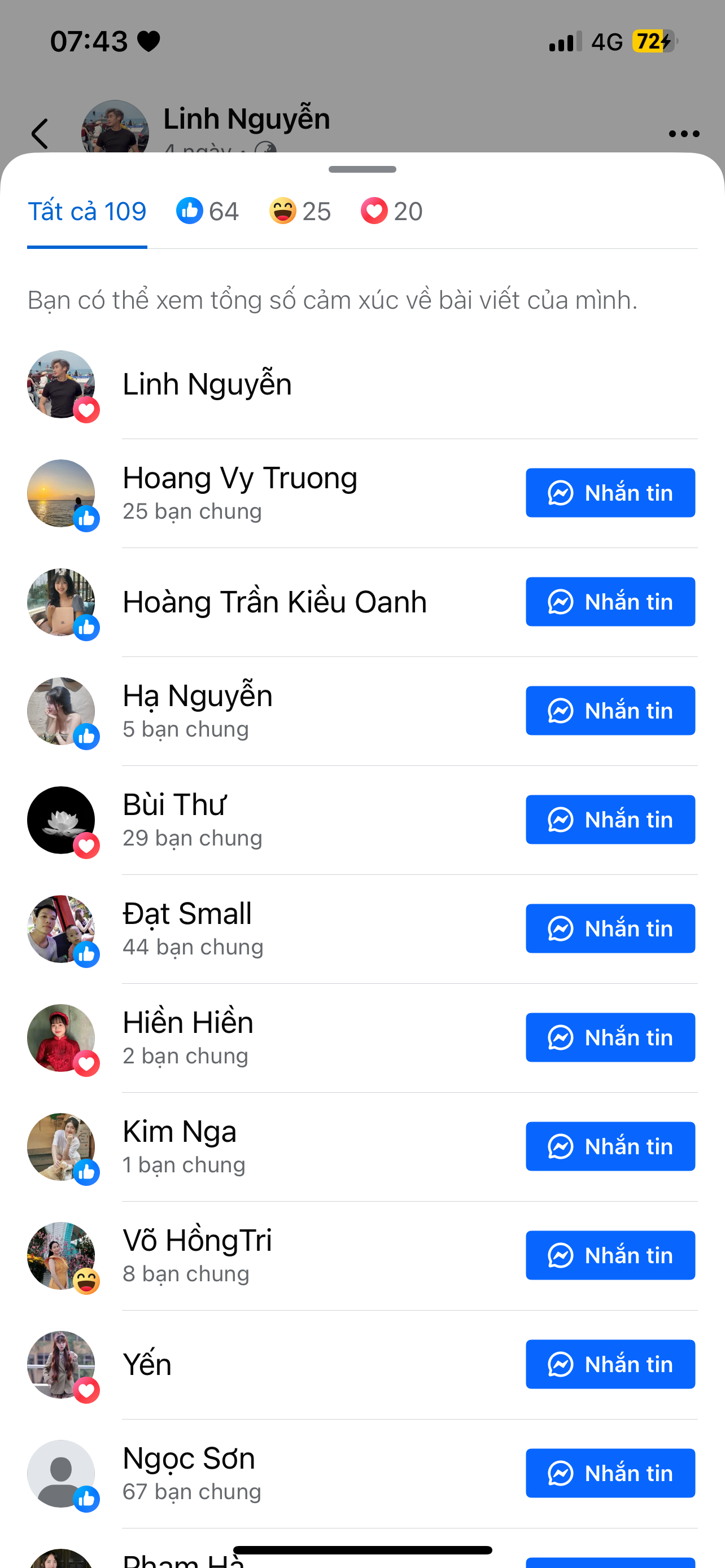Screen dimensions: 725x1568
Task: Show the 64 Like reactions tab
Action: pyautogui.click(x=208, y=212)
